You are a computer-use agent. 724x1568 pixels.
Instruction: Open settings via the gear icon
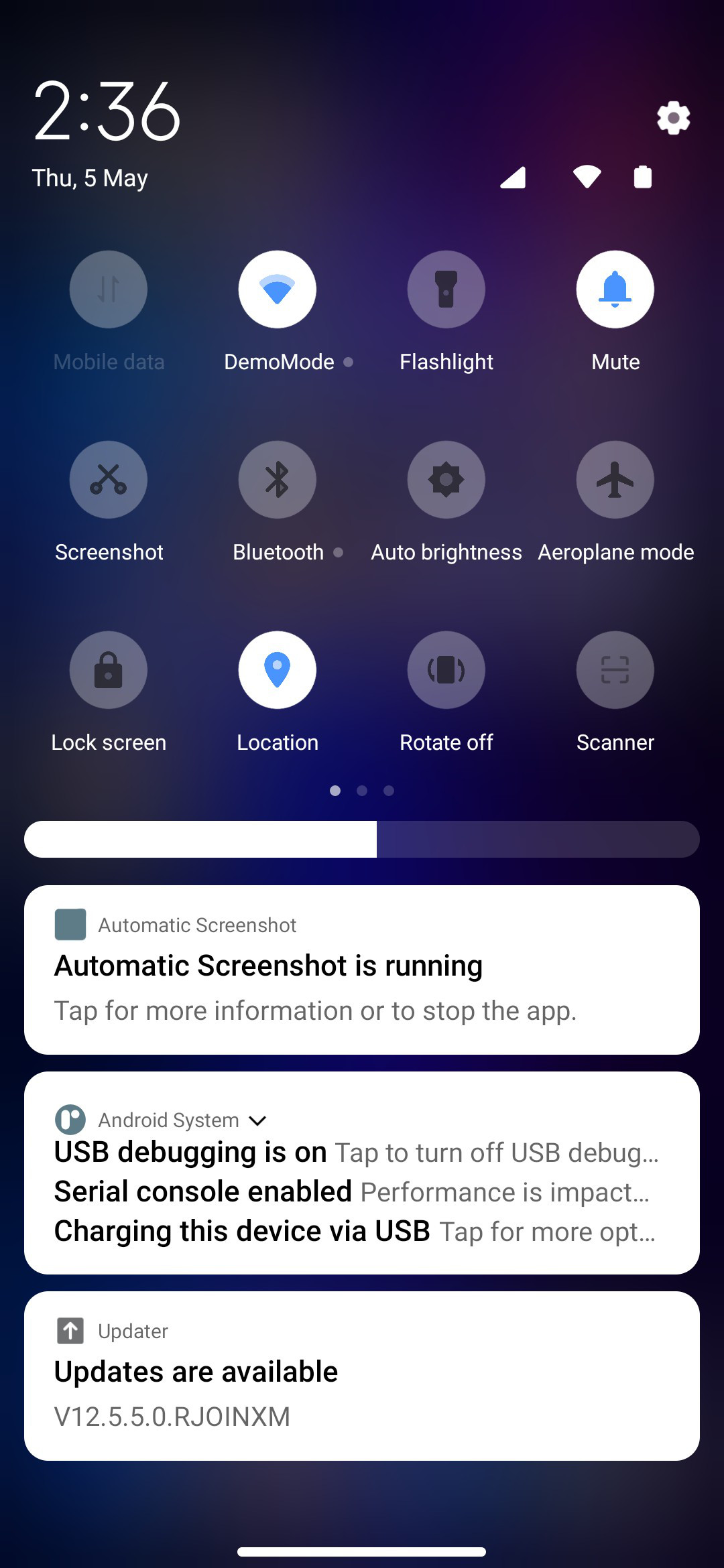(673, 118)
